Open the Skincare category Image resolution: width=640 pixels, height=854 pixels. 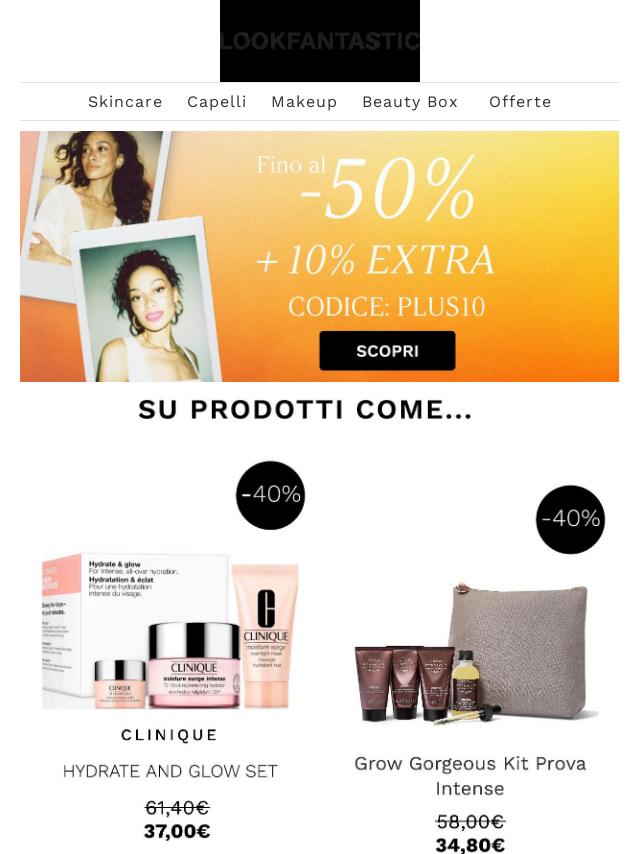point(125,102)
